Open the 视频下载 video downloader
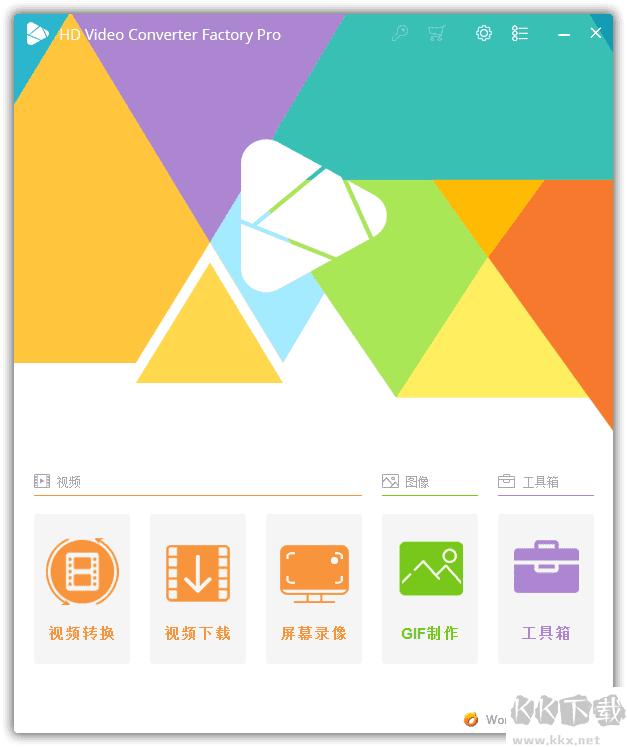 coord(198,588)
